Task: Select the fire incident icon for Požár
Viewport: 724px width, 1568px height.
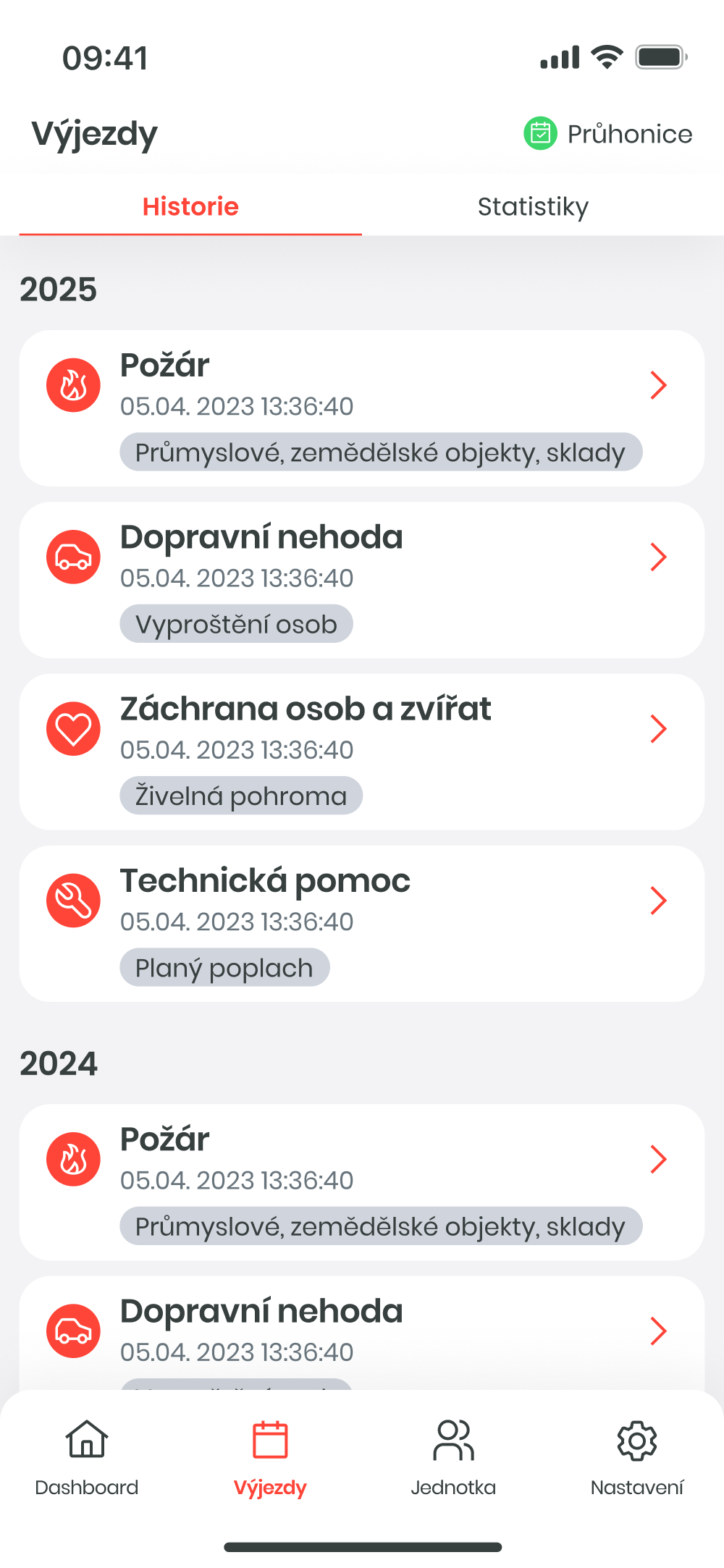Action: (x=72, y=385)
